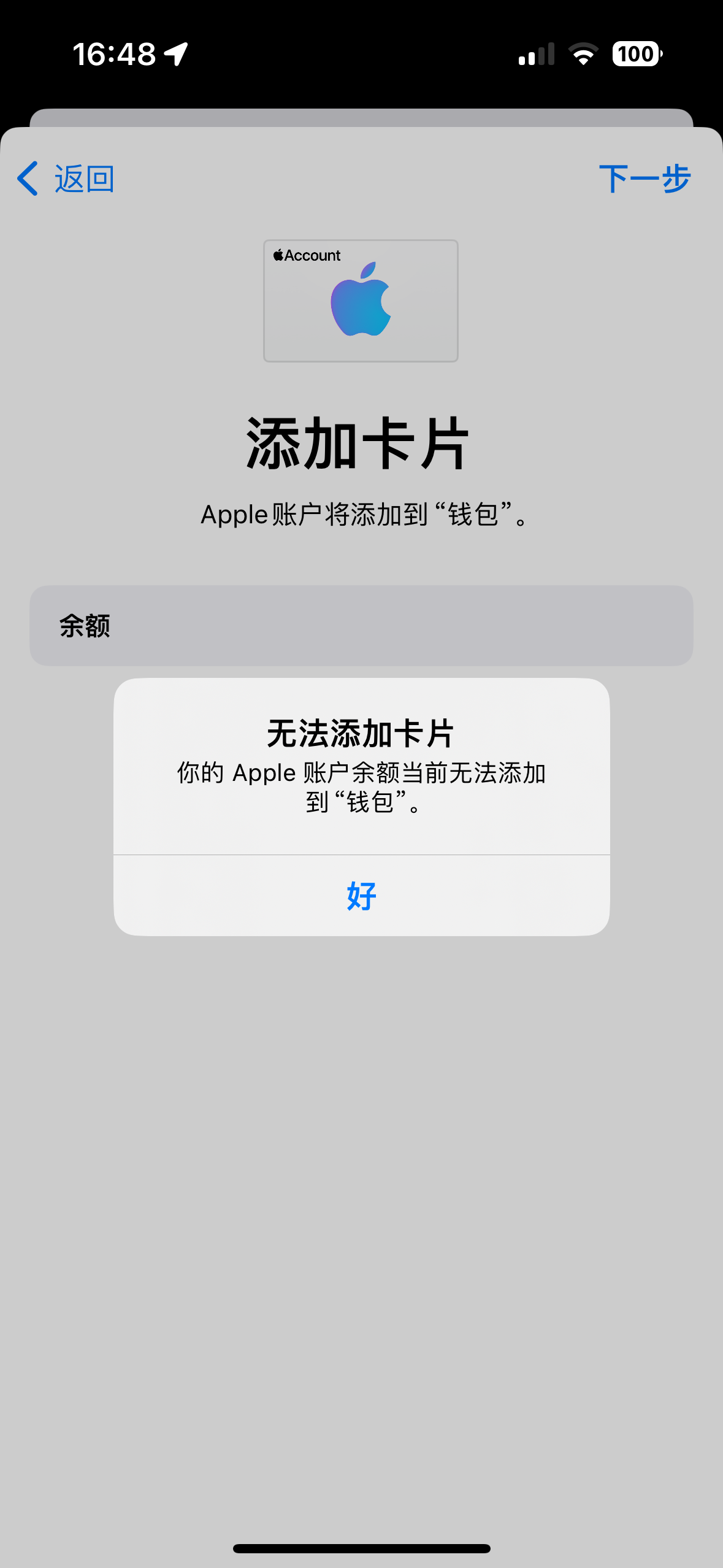723x1568 pixels.
Task: Go back with the 返回 button
Action: click(66, 179)
